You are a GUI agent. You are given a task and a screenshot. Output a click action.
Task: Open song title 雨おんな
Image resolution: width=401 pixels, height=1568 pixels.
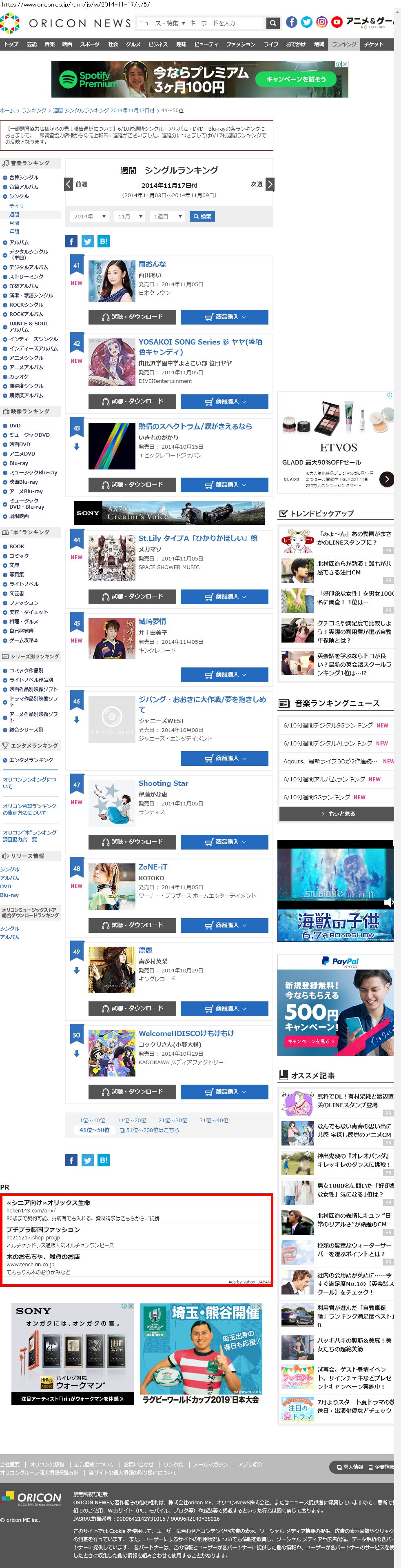coord(152,264)
